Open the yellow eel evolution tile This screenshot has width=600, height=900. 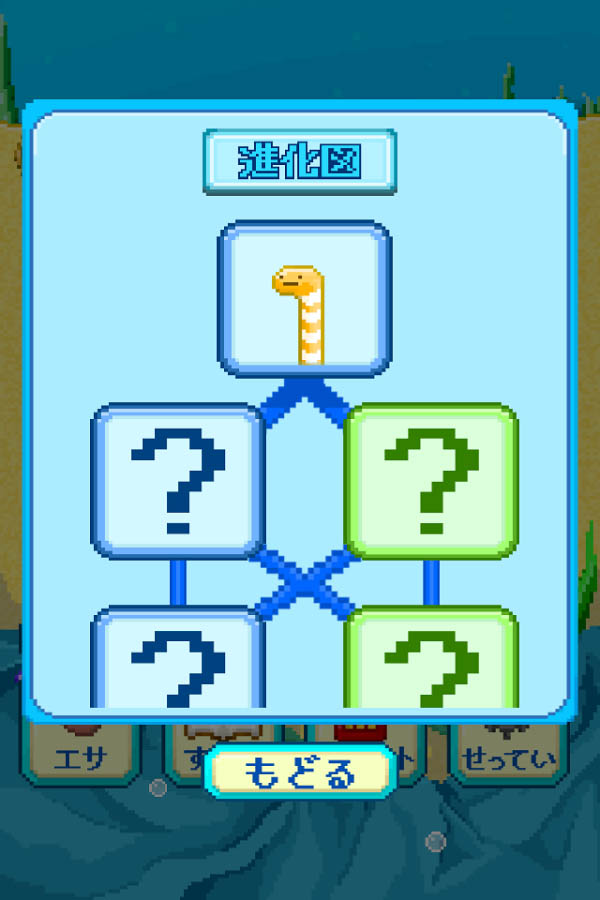point(304,299)
